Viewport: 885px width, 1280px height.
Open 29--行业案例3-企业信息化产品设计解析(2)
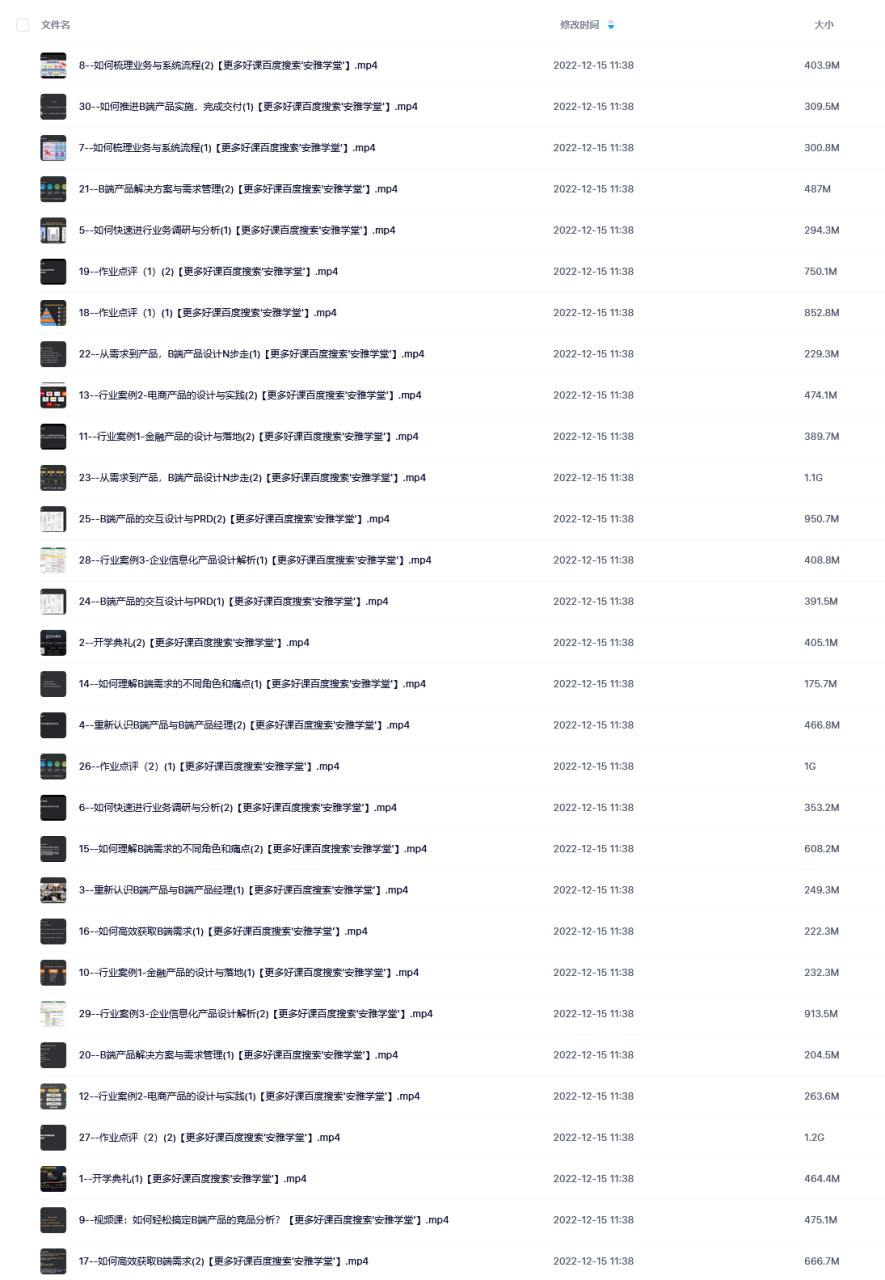255,1014
